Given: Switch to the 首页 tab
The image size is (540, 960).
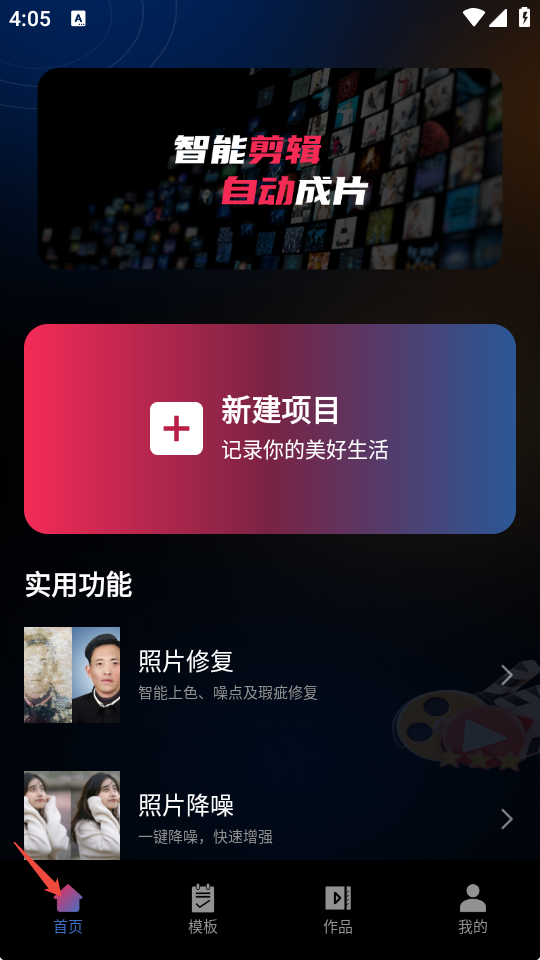Looking at the screenshot, I should (68, 909).
